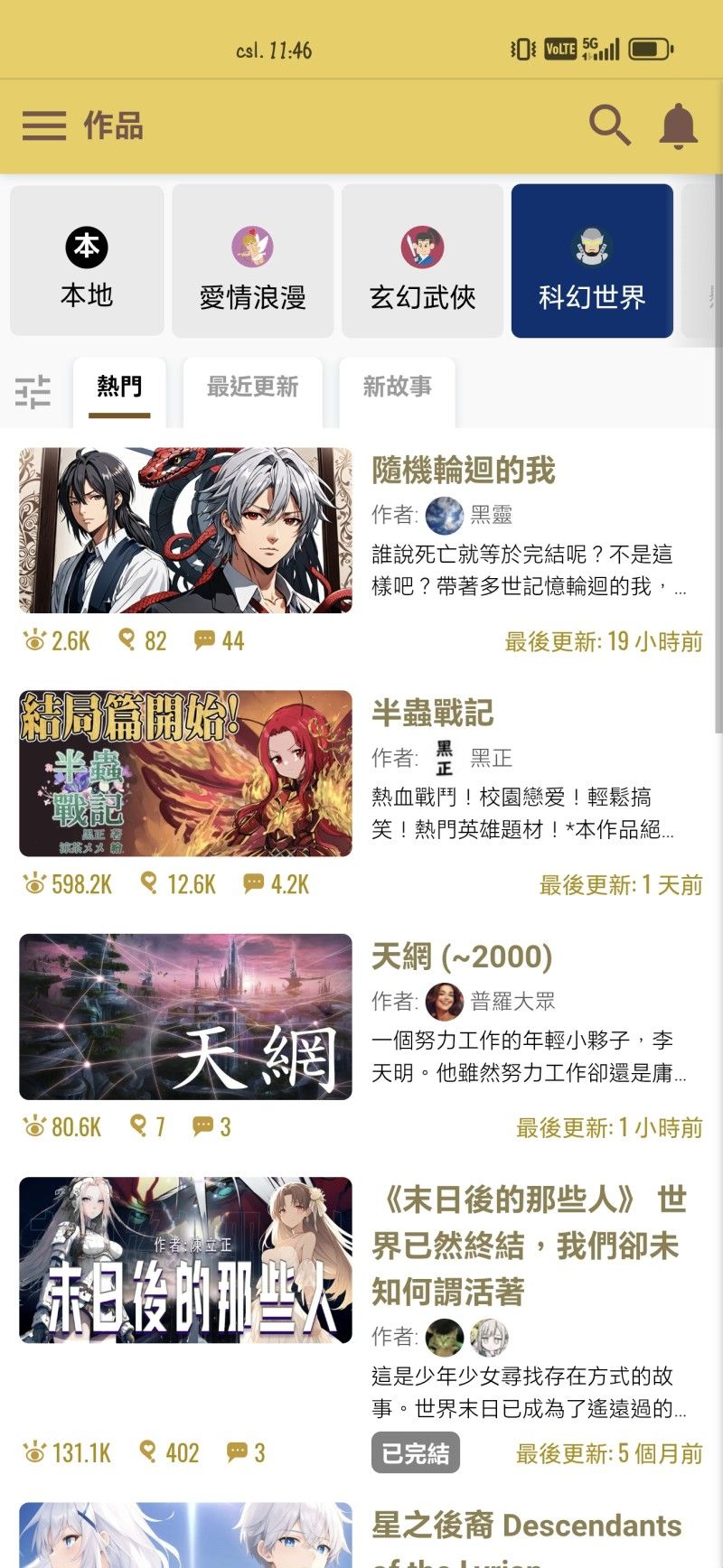
Task: Open the story 隨機輪迴的我
Action: coord(464,470)
